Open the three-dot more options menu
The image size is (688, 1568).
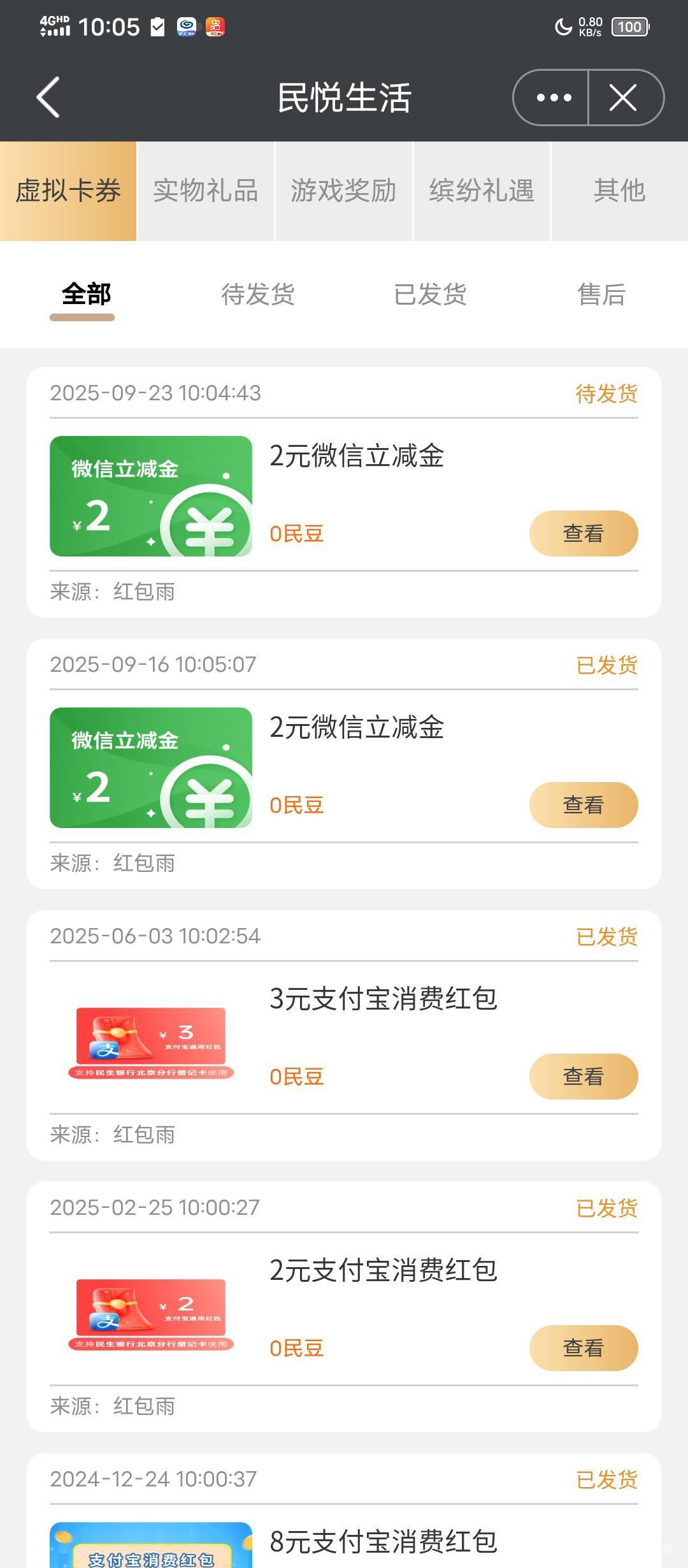pyautogui.click(x=553, y=98)
